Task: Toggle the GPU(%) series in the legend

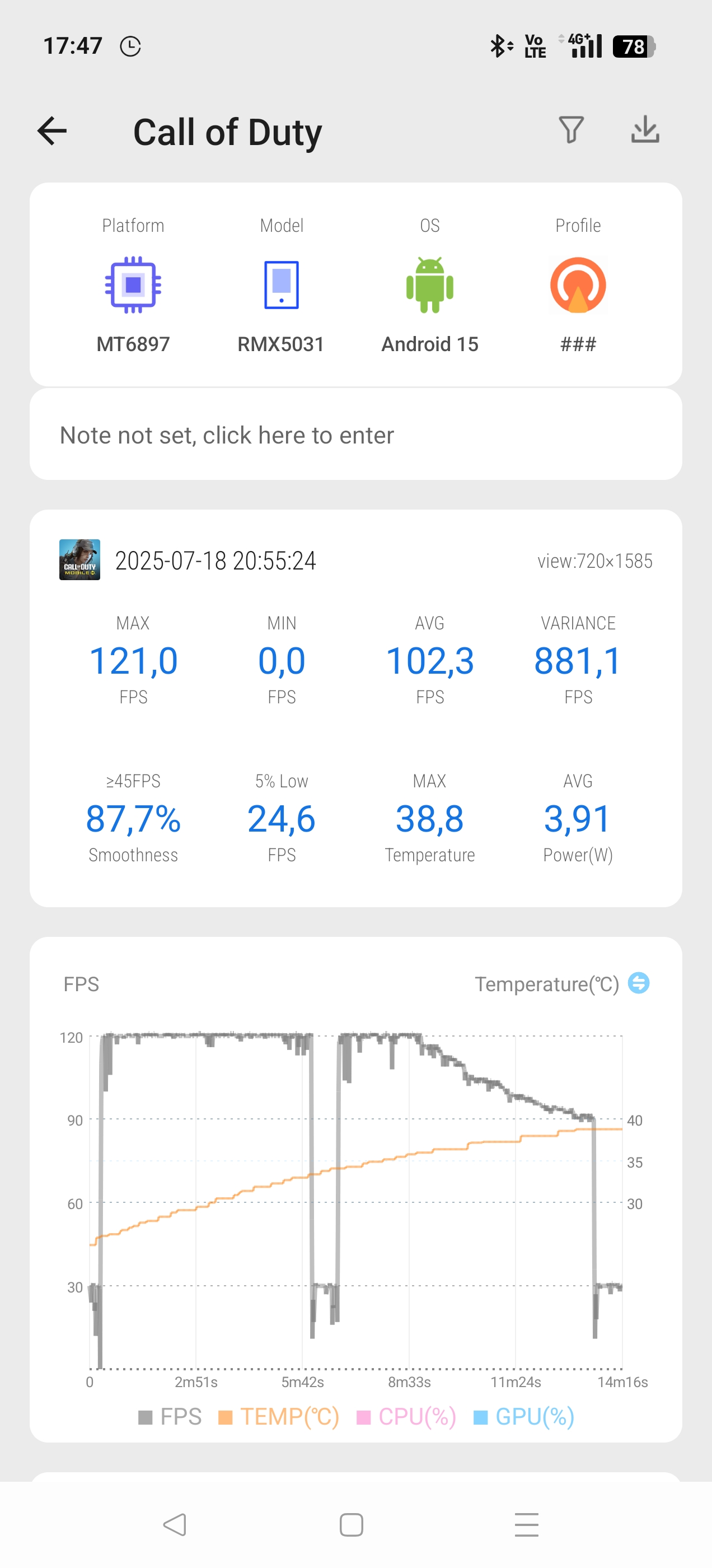Action: pyautogui.click(x=524, y=1416)
